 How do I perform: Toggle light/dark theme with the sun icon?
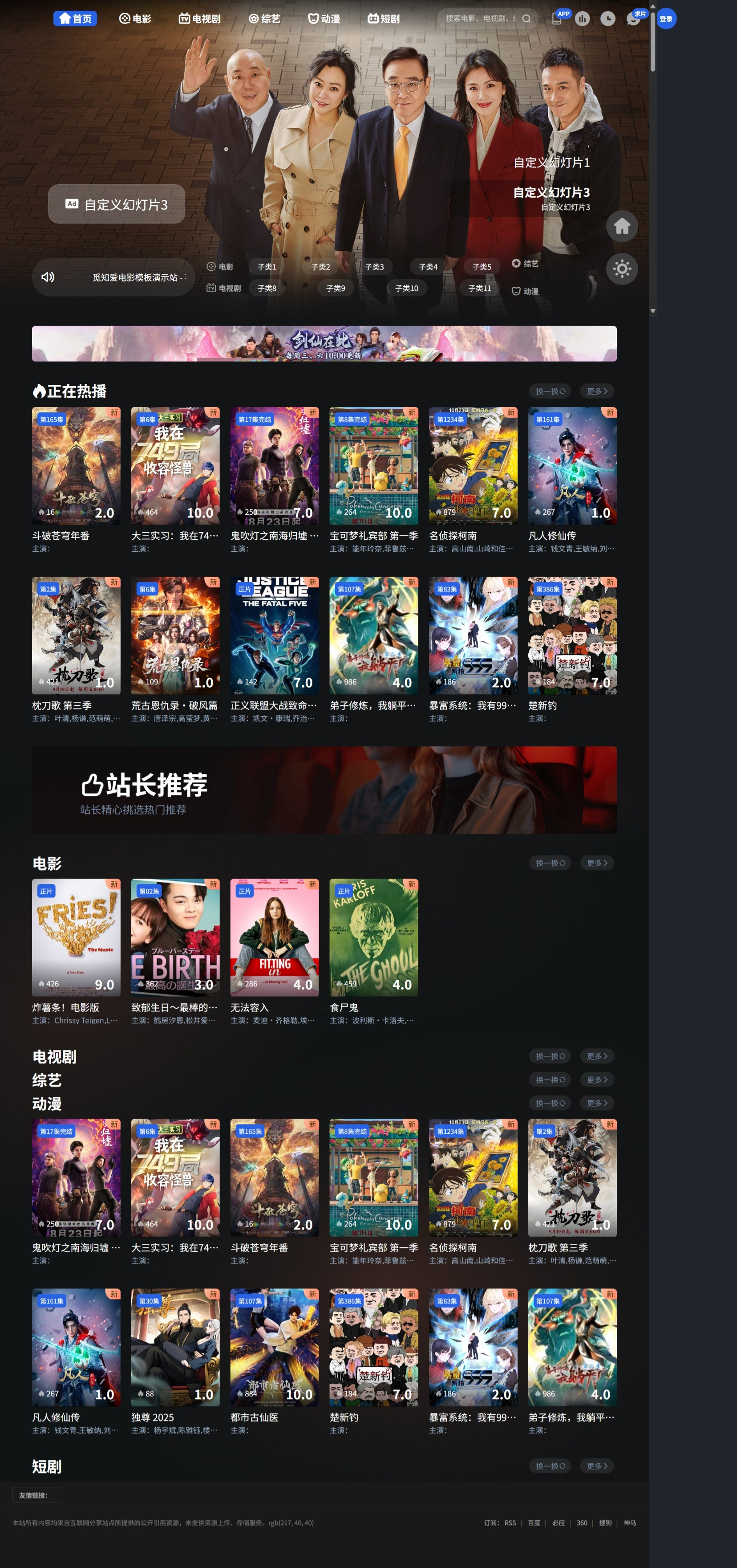tap(622, 269)
